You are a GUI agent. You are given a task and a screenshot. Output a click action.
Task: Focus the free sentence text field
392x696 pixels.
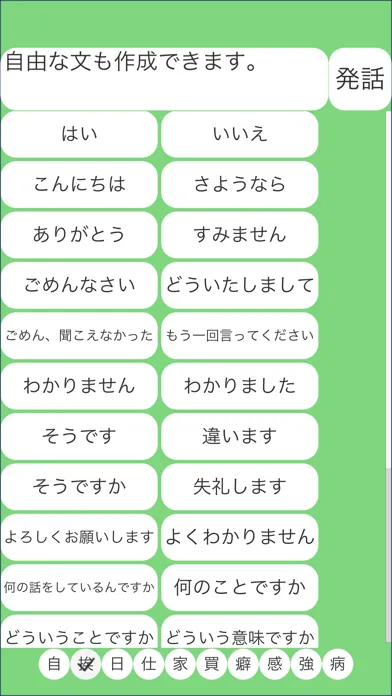(164, 79)
